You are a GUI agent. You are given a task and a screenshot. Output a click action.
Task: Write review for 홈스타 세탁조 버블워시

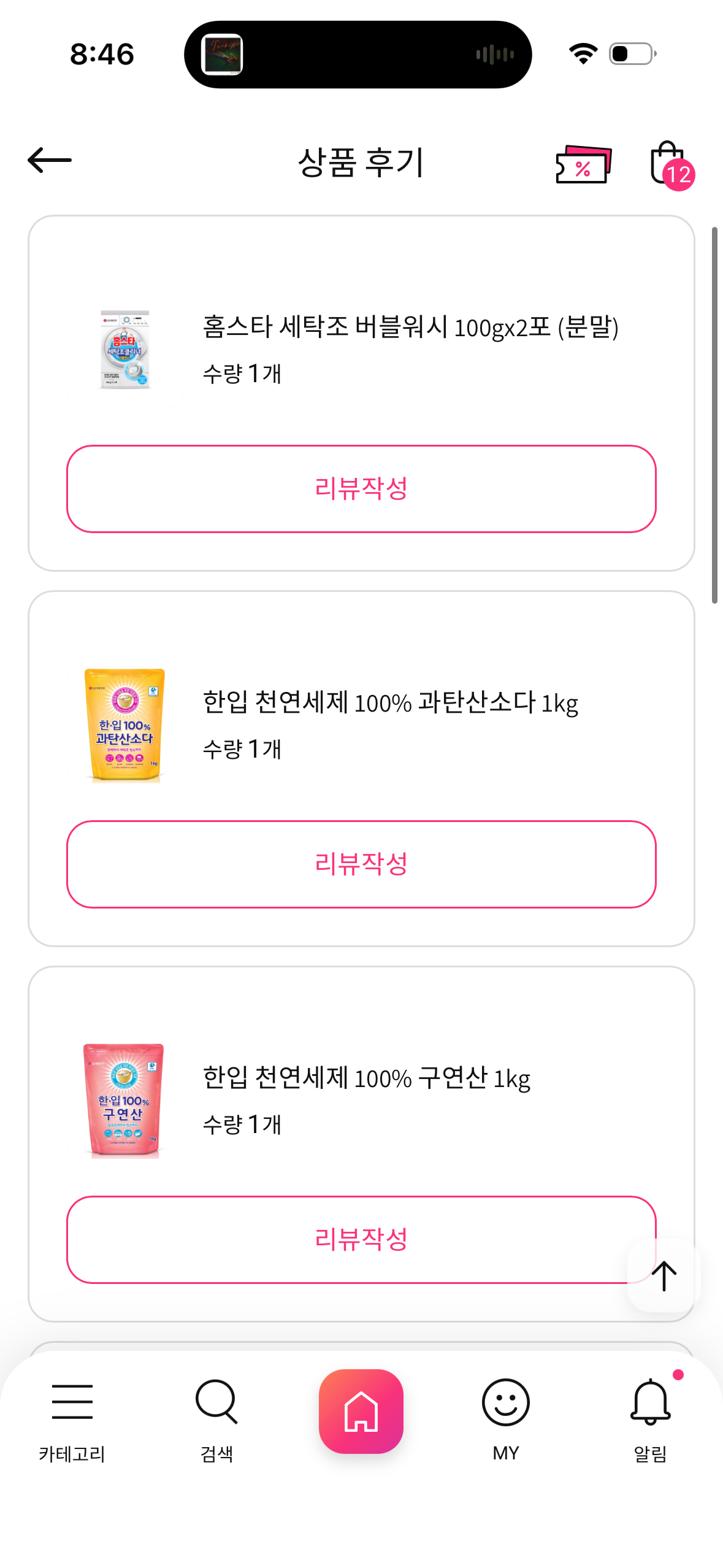(361, 489)
